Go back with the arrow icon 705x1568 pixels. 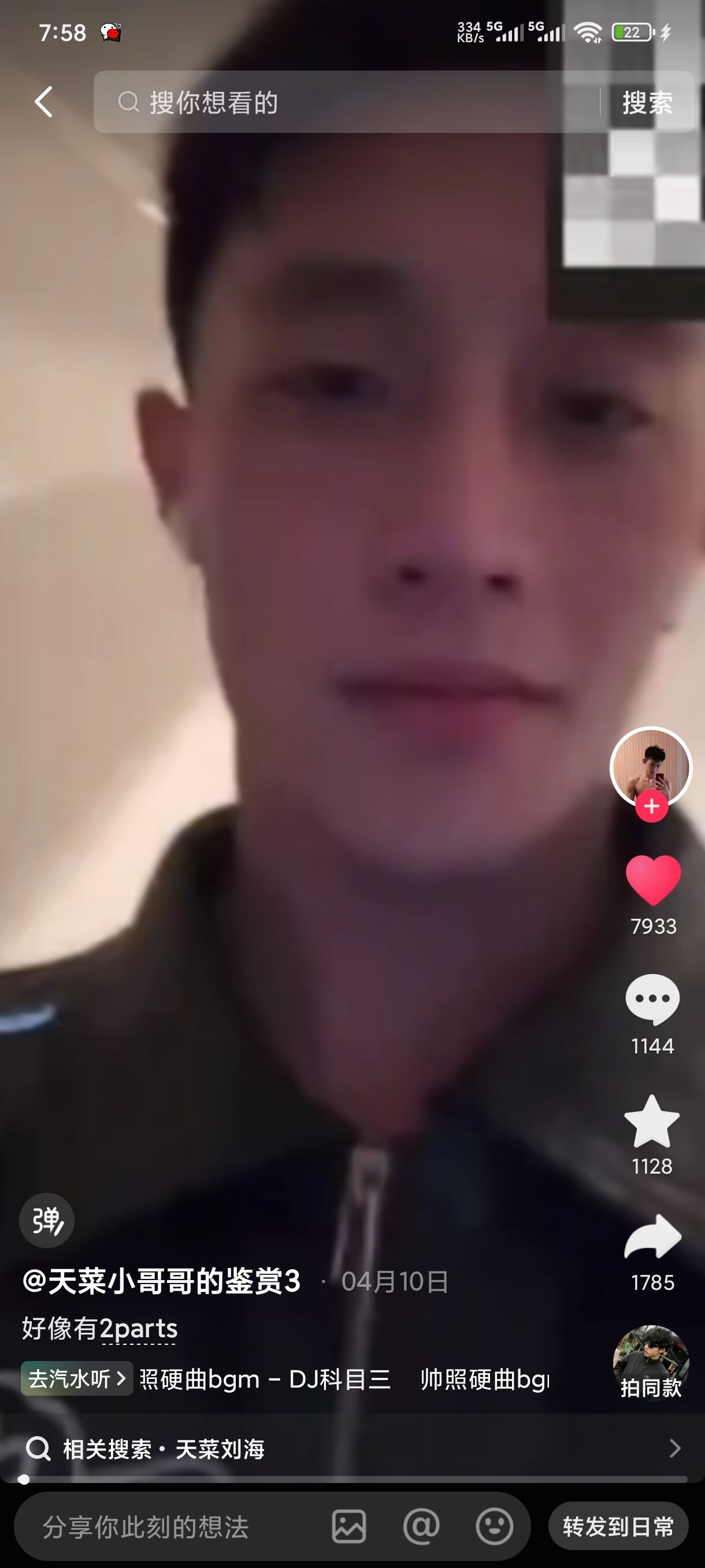44,102
